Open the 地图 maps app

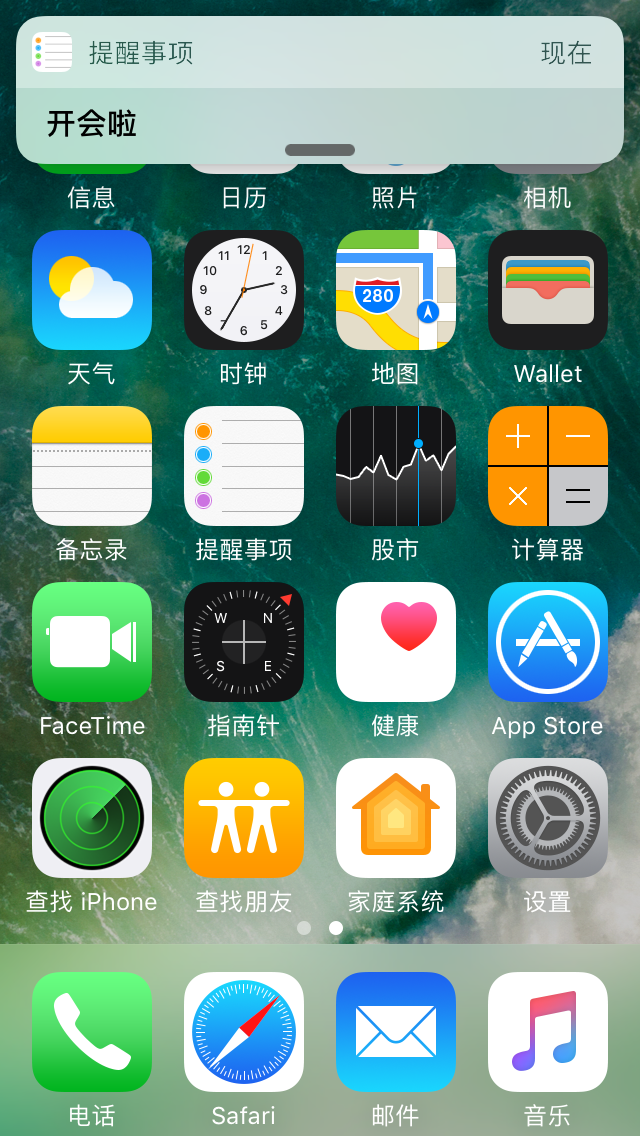point(396,290)
